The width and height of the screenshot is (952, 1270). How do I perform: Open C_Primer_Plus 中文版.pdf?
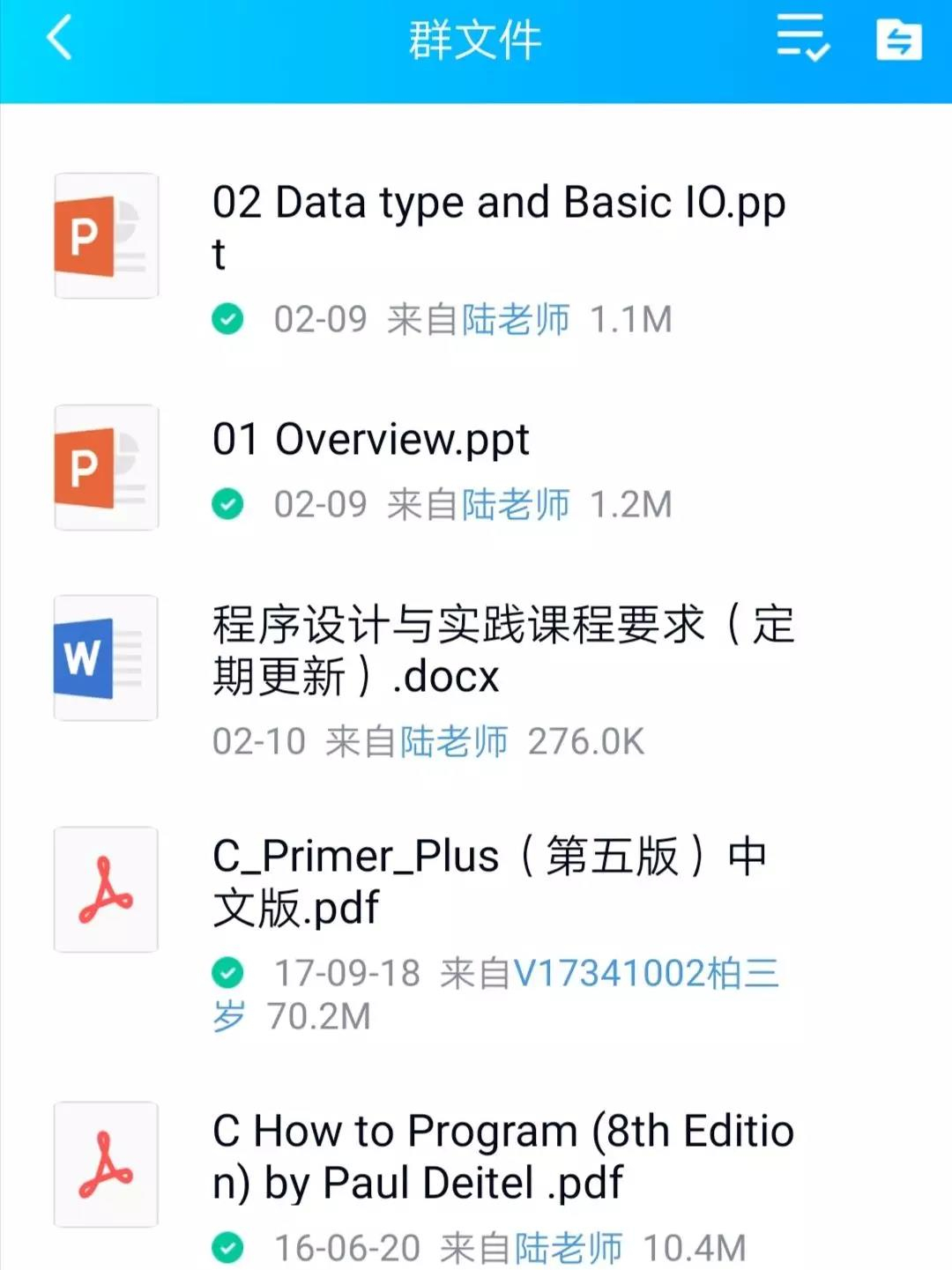click(489, 881)
